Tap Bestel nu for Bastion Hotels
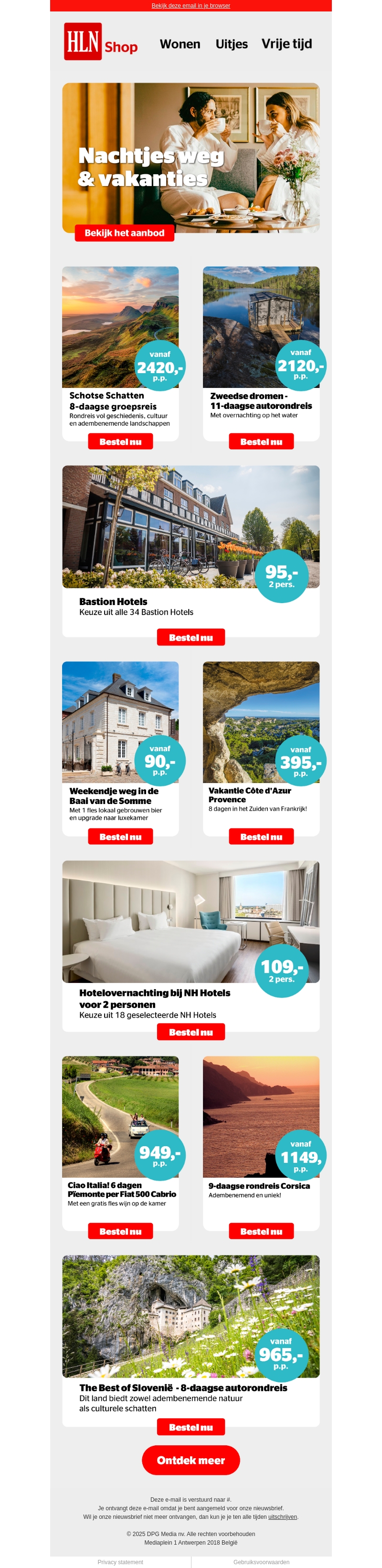The image size is (382, 1568). coord(191,637)
